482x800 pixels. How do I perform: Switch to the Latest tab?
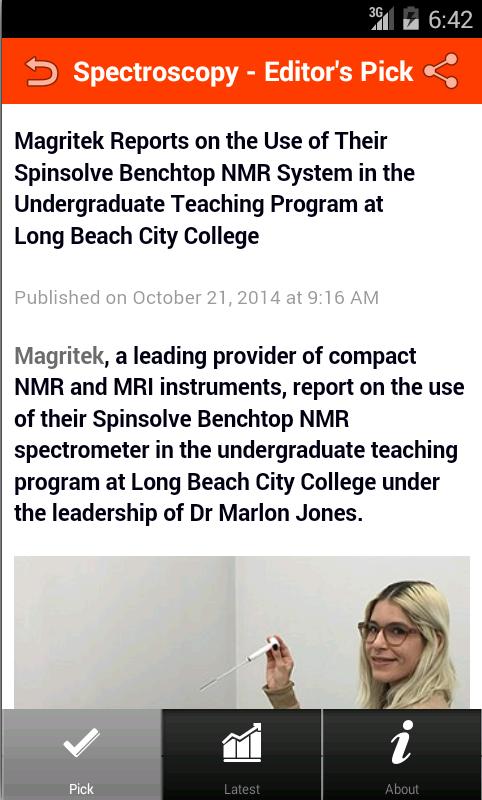point(242,755)
